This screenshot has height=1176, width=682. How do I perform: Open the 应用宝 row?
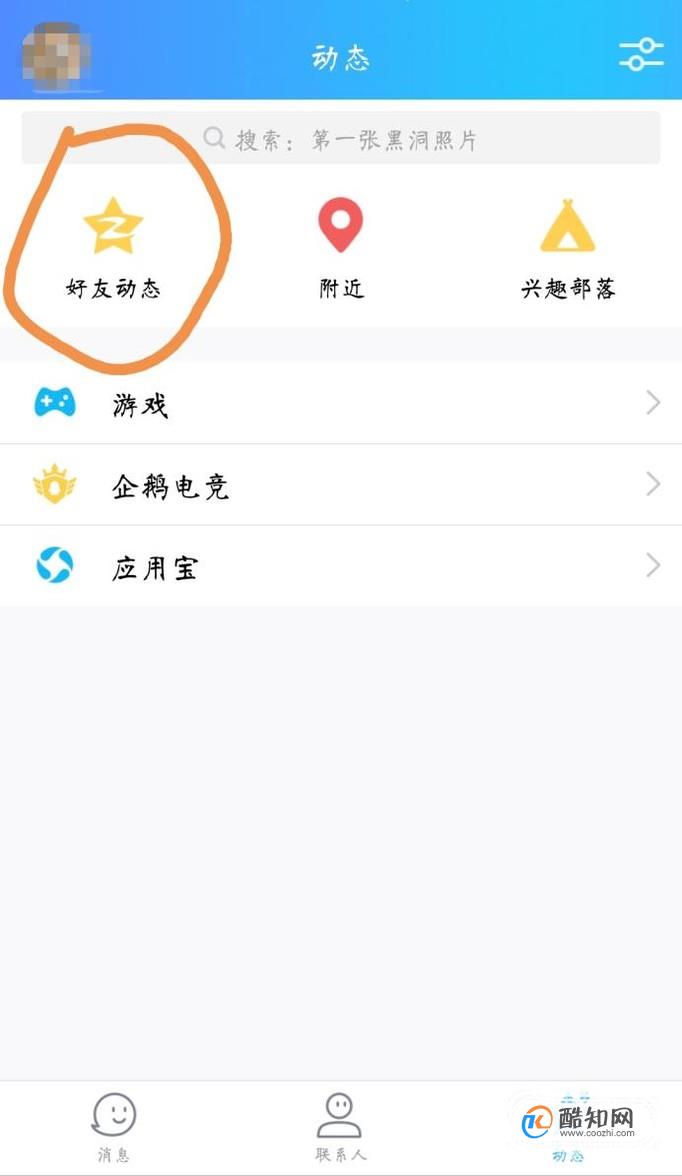(341, 566)
